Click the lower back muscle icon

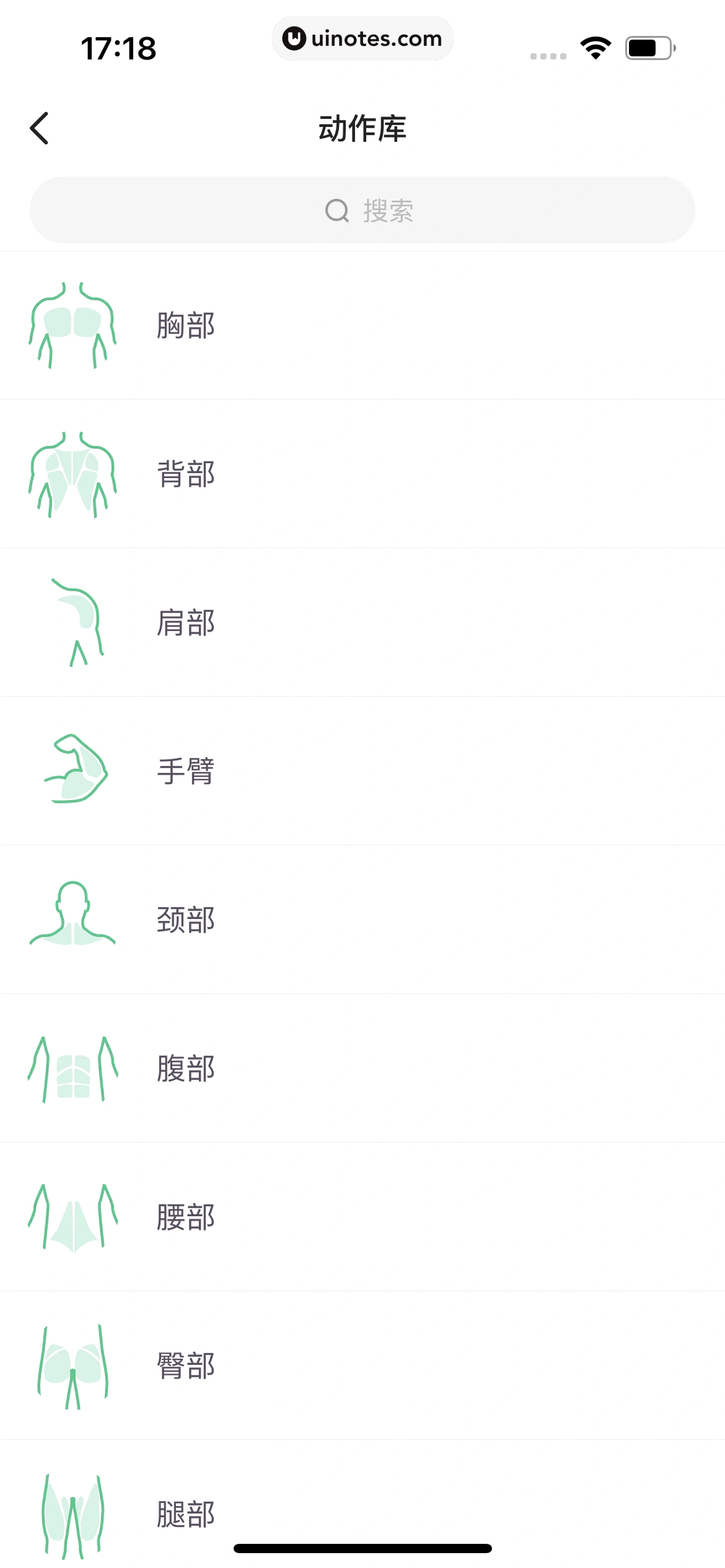[x=73, y=1217]
